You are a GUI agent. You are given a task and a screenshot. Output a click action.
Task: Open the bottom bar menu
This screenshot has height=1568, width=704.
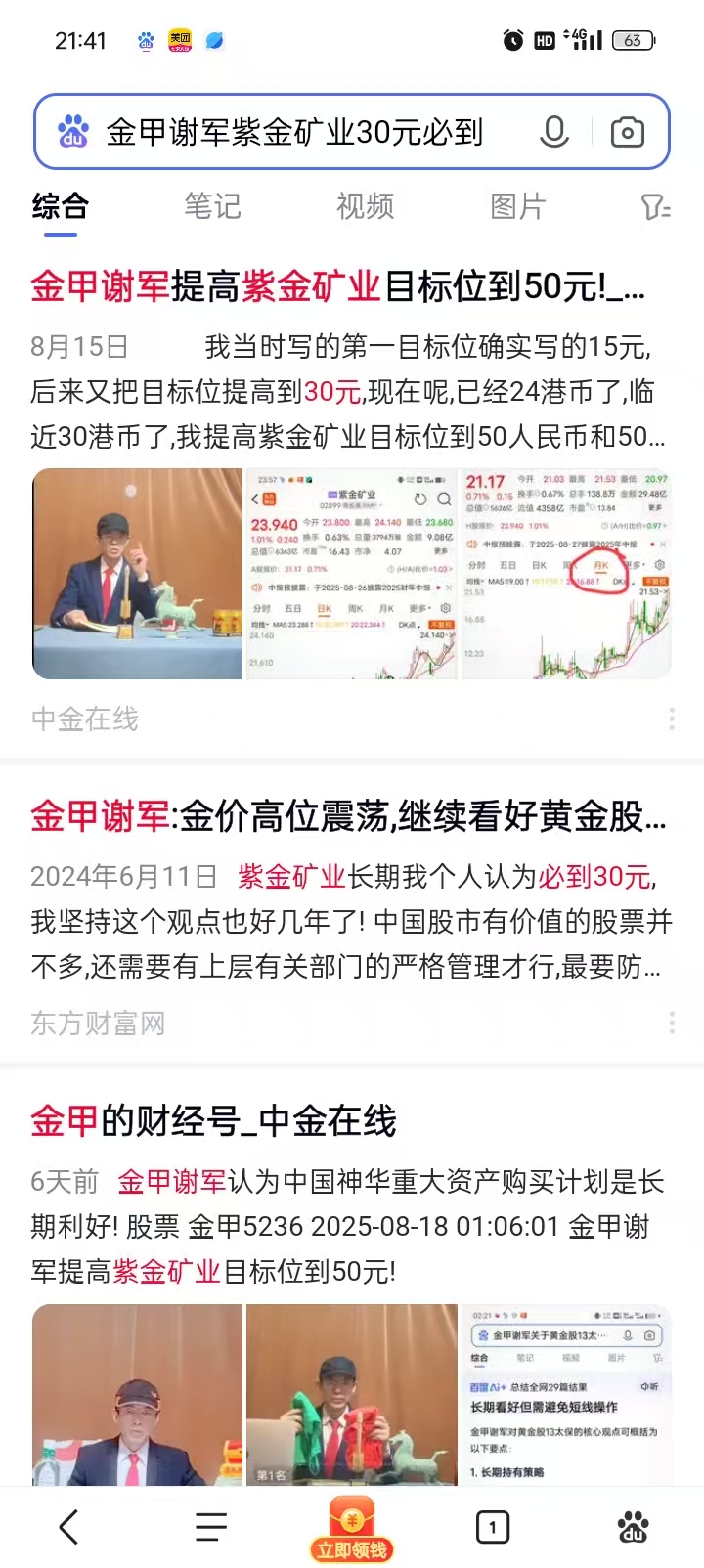coord(210,1527)
